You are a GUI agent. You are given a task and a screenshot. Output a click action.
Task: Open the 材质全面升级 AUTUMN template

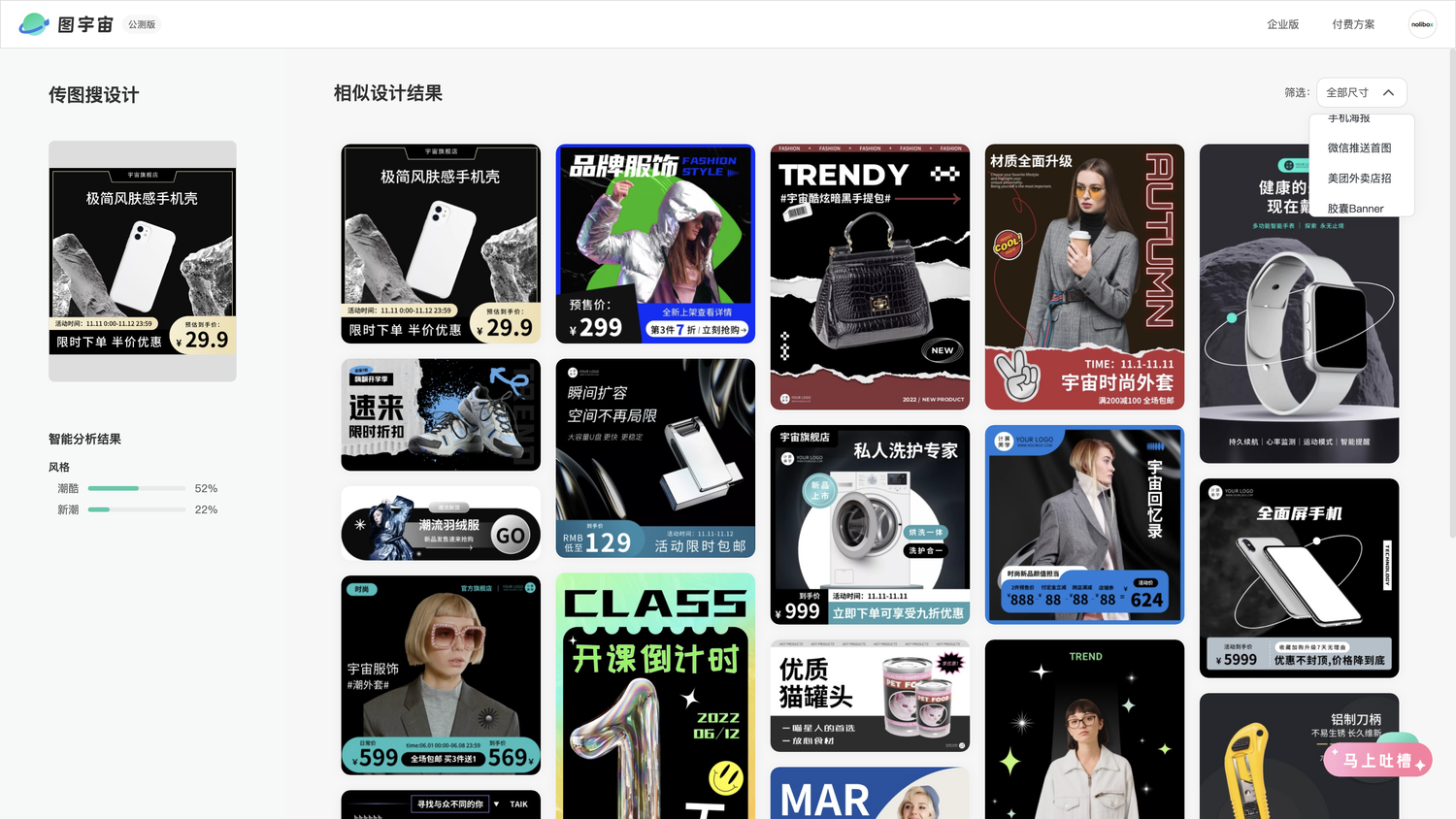click(1084, 277)
